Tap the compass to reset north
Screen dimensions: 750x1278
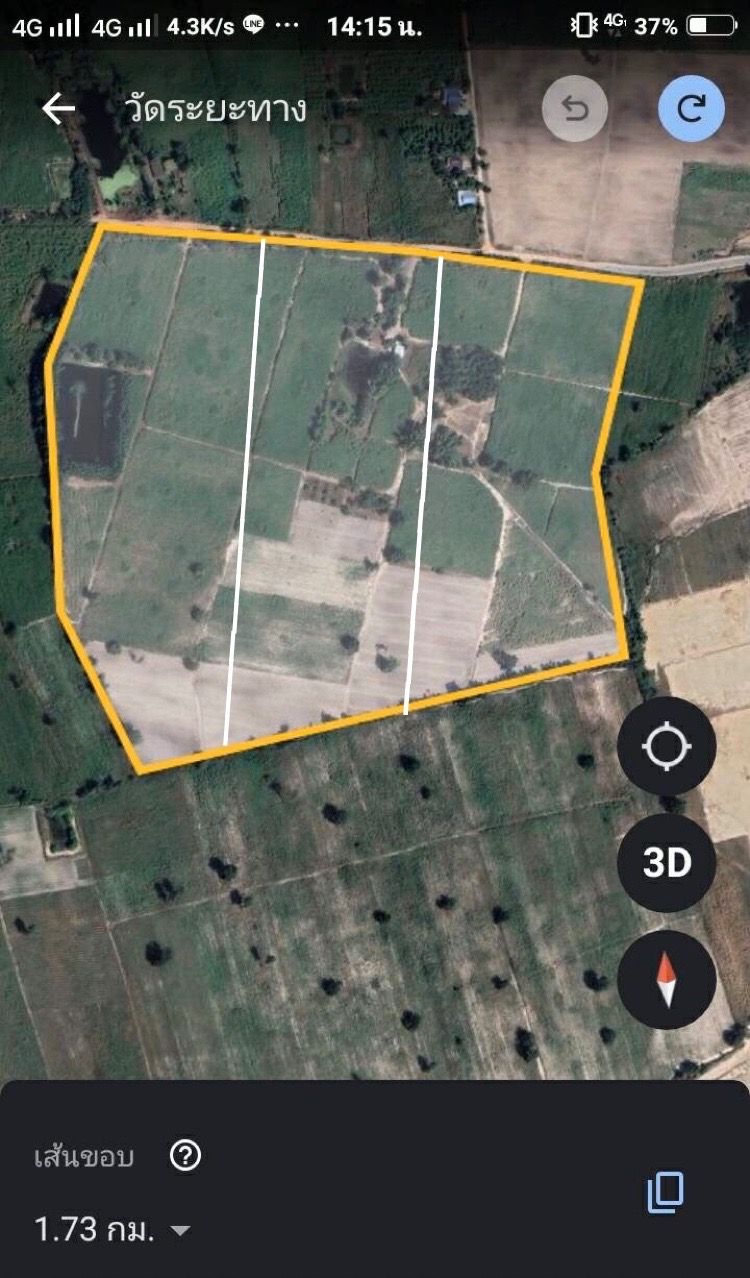click(x=667, y=979)
